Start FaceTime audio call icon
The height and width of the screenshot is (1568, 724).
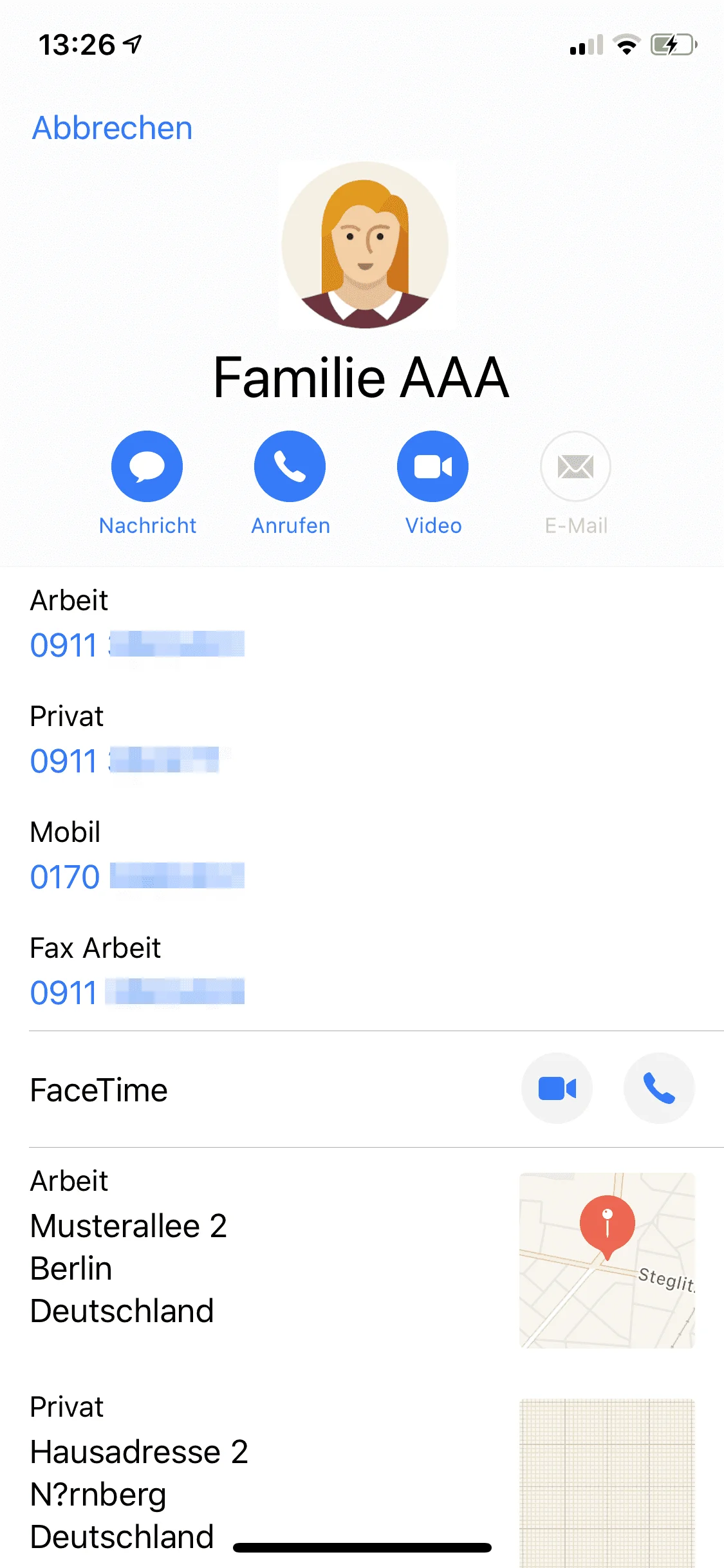tap(659, 1088)
